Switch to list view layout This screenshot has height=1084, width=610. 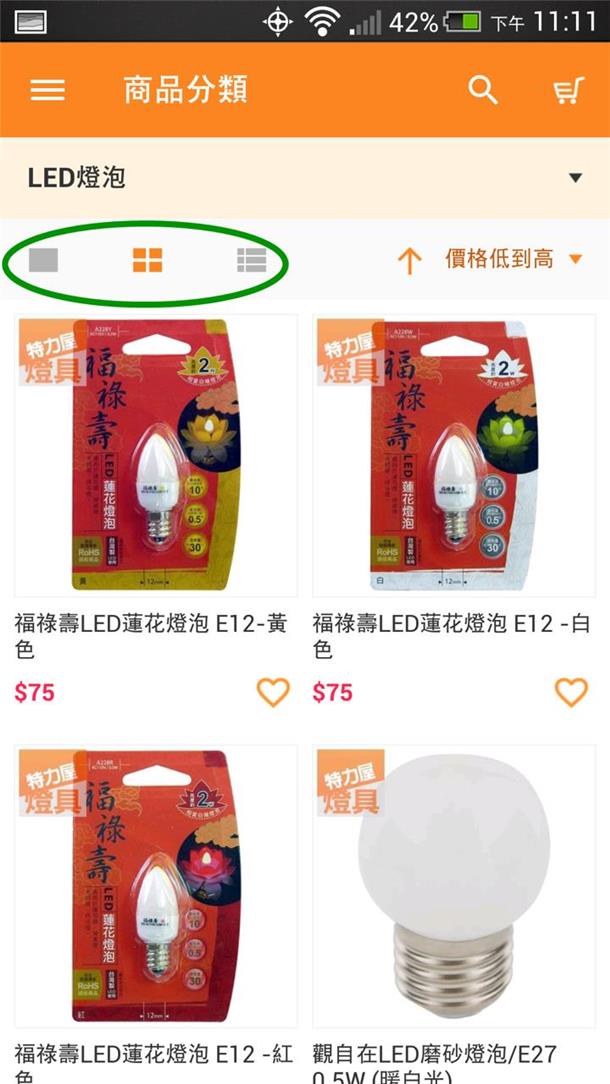point(251,261)
